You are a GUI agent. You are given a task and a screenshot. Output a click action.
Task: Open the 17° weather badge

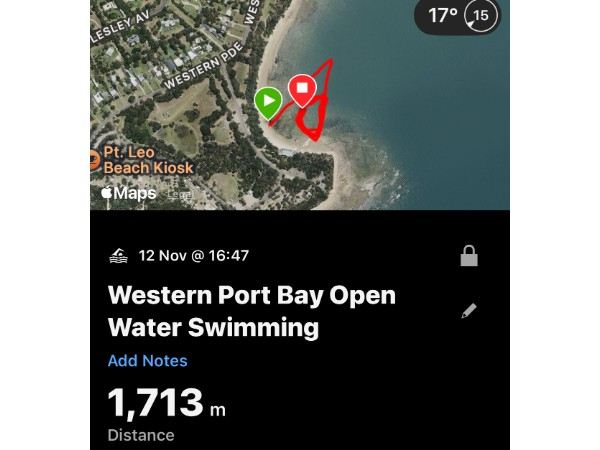pos(457,15)
